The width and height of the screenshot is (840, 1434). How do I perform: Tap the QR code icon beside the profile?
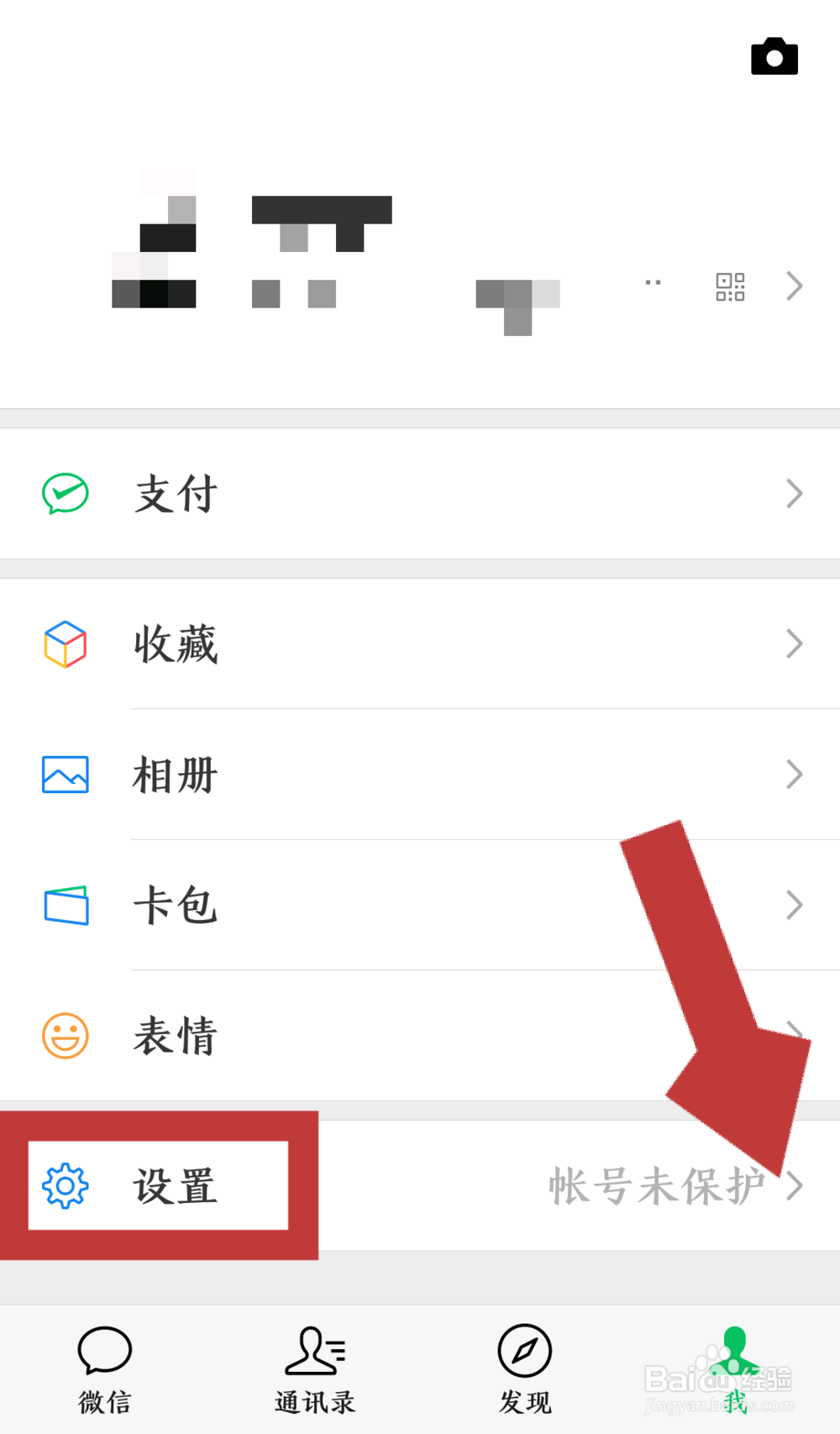click(x=730, y=286)
